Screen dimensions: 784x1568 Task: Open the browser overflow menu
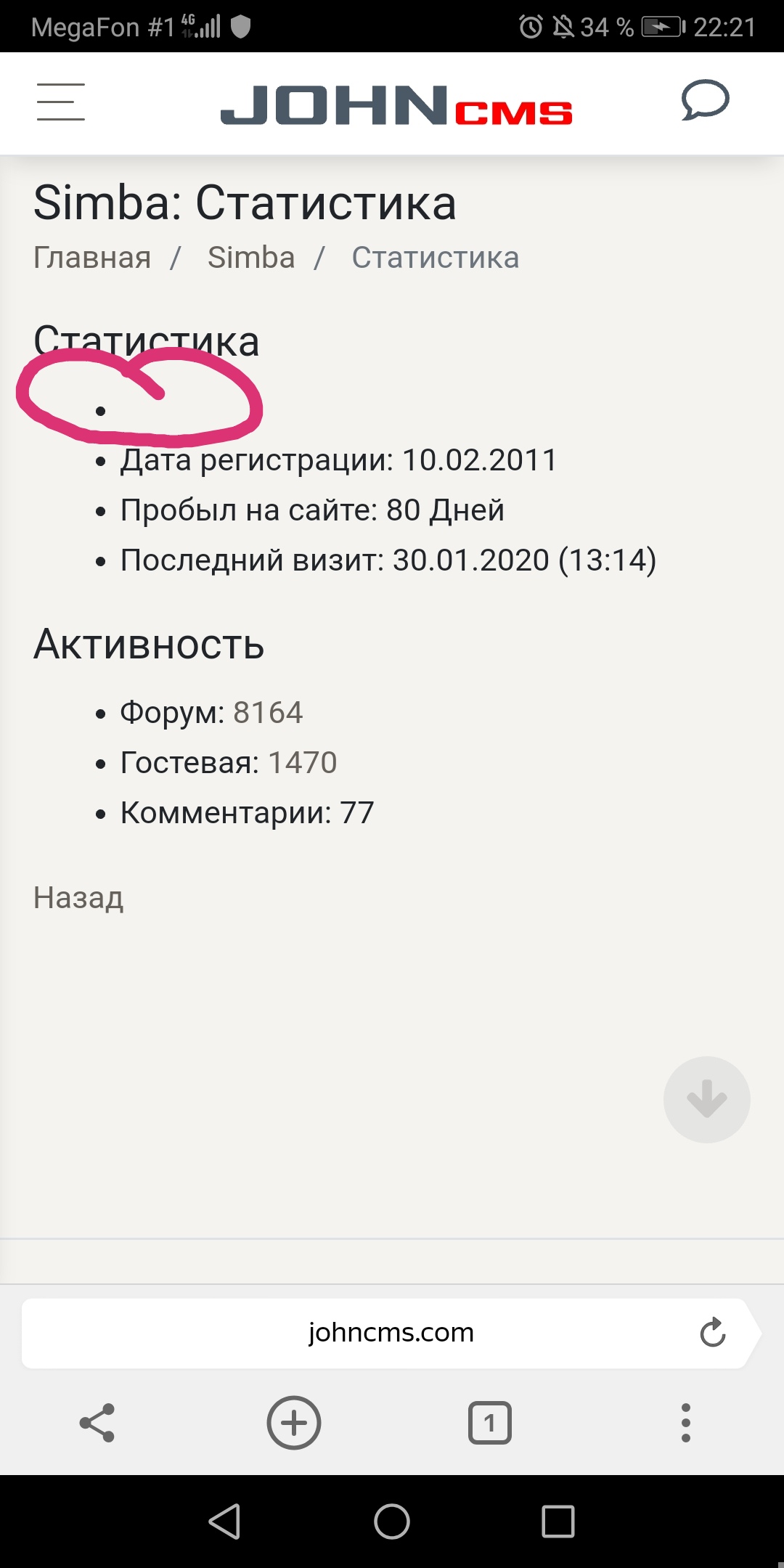[685, 1423]
